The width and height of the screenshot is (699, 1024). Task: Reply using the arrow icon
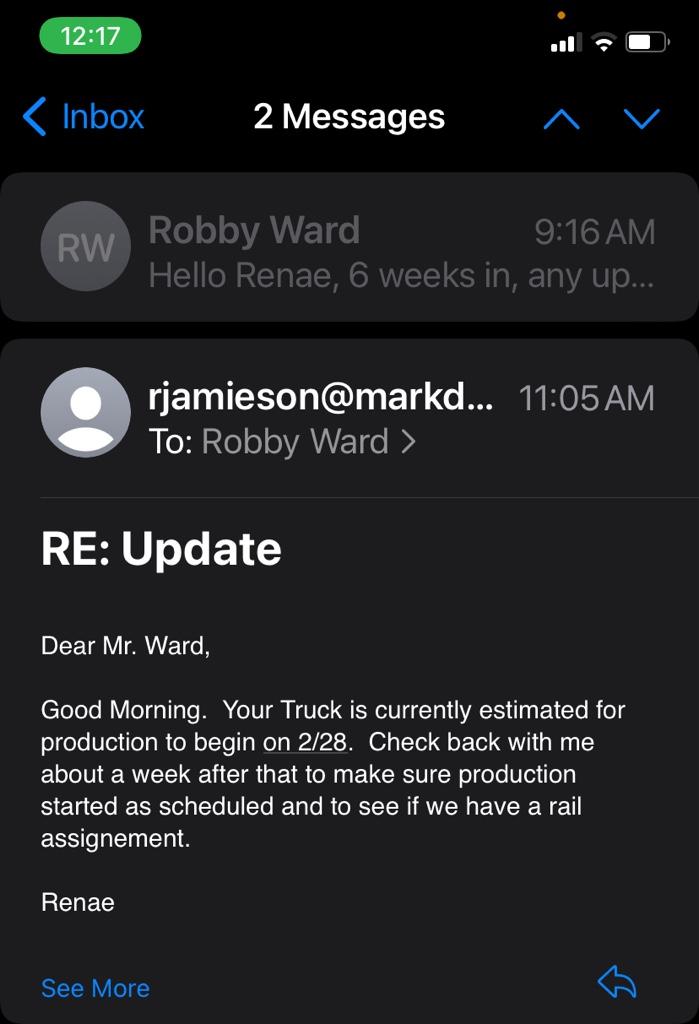617,983
